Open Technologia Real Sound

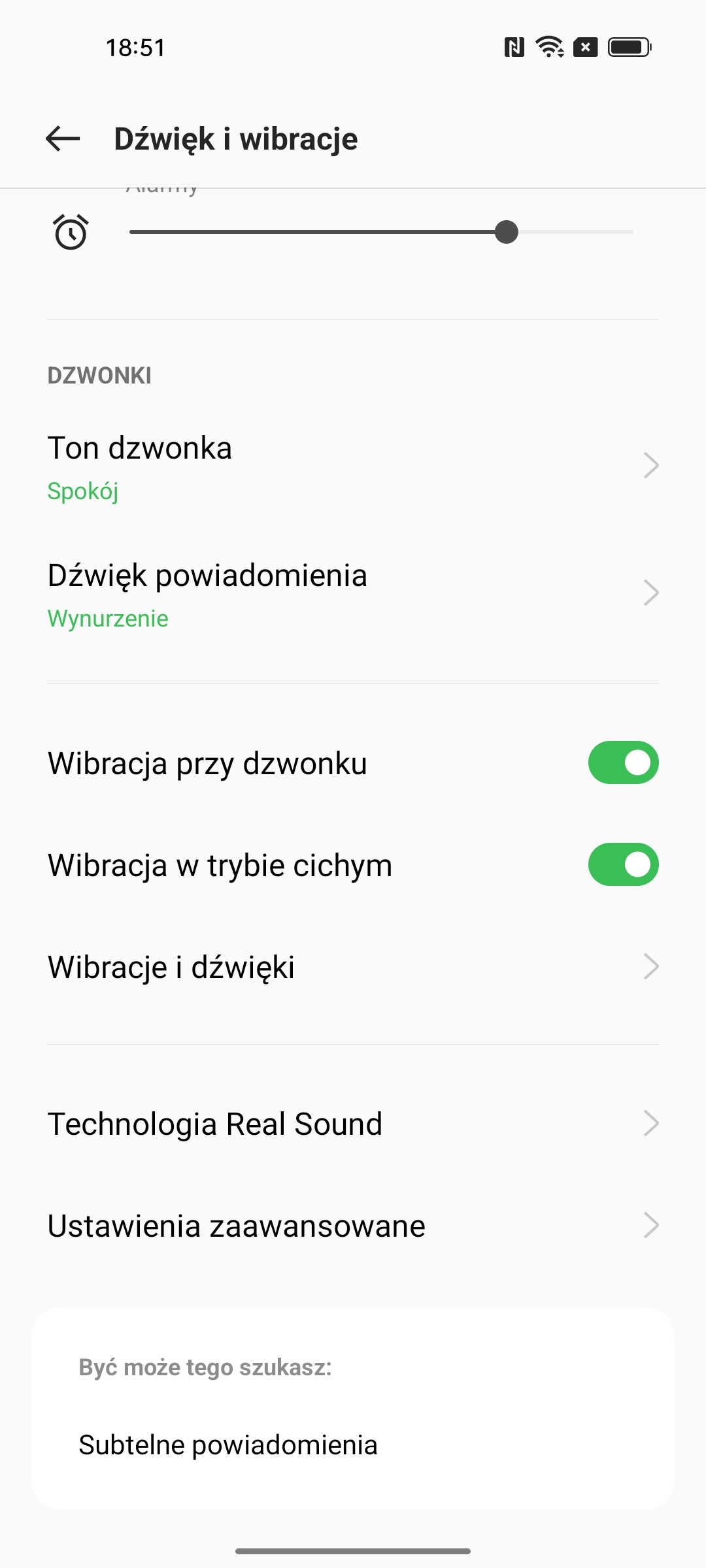point(353,1124)
